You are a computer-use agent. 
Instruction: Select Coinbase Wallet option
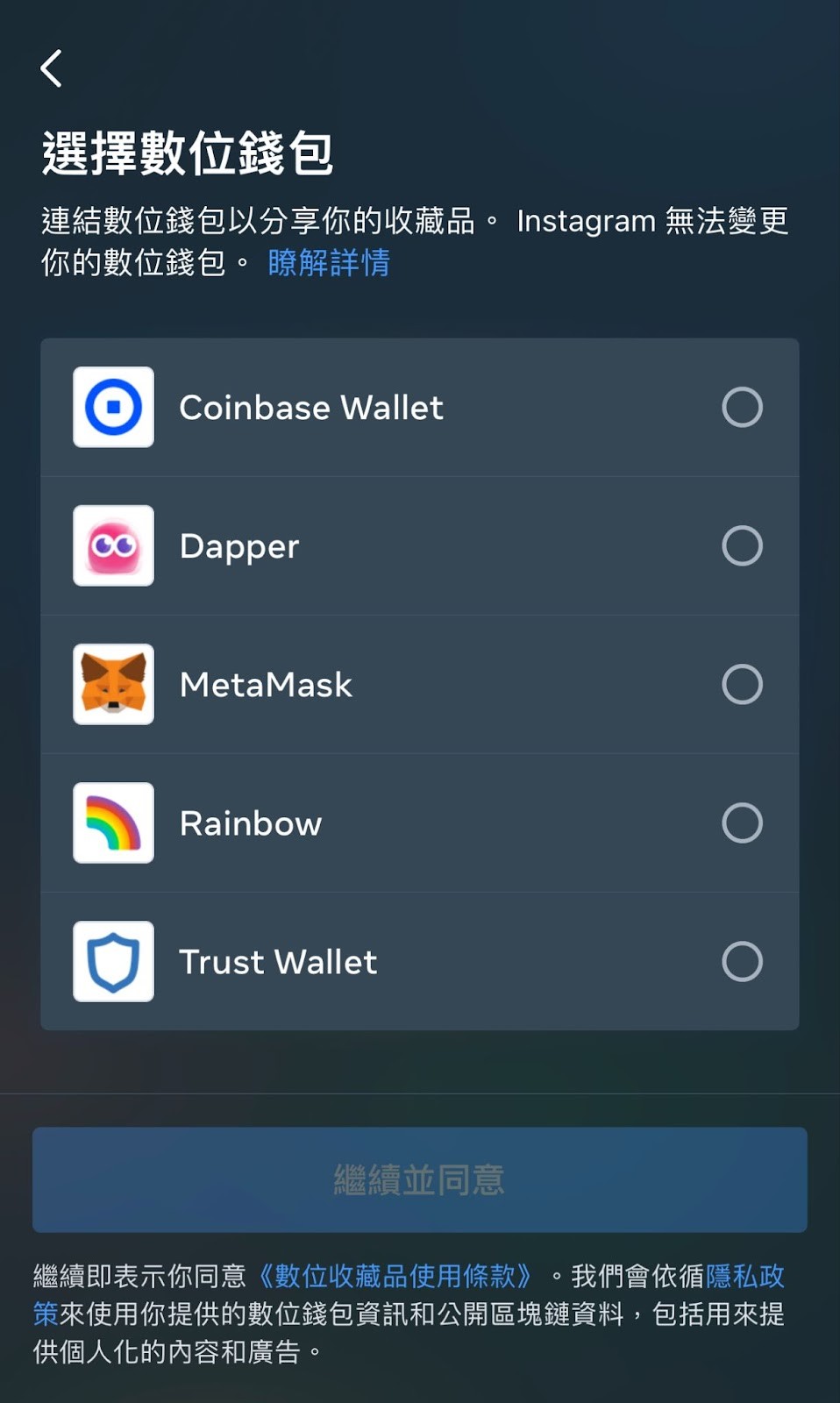[x=742, y=407]
